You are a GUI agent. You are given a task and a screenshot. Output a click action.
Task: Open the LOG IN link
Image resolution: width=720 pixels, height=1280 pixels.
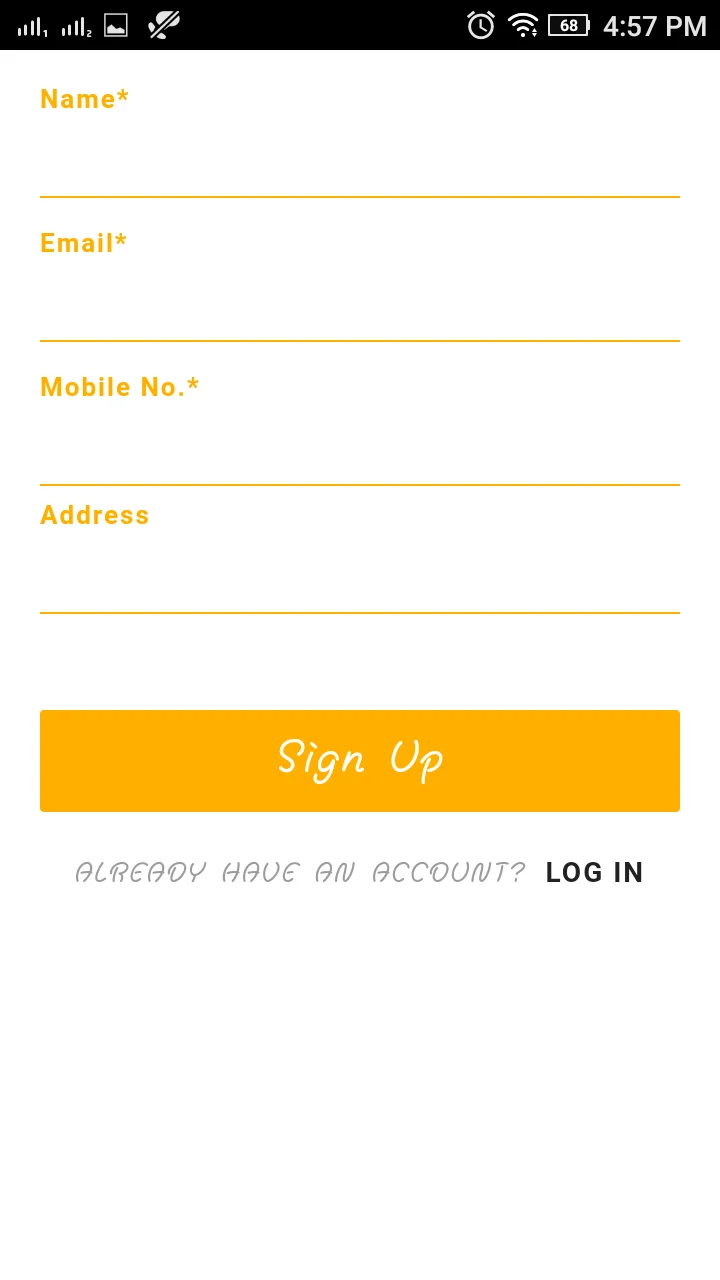[x=594, y=873]
